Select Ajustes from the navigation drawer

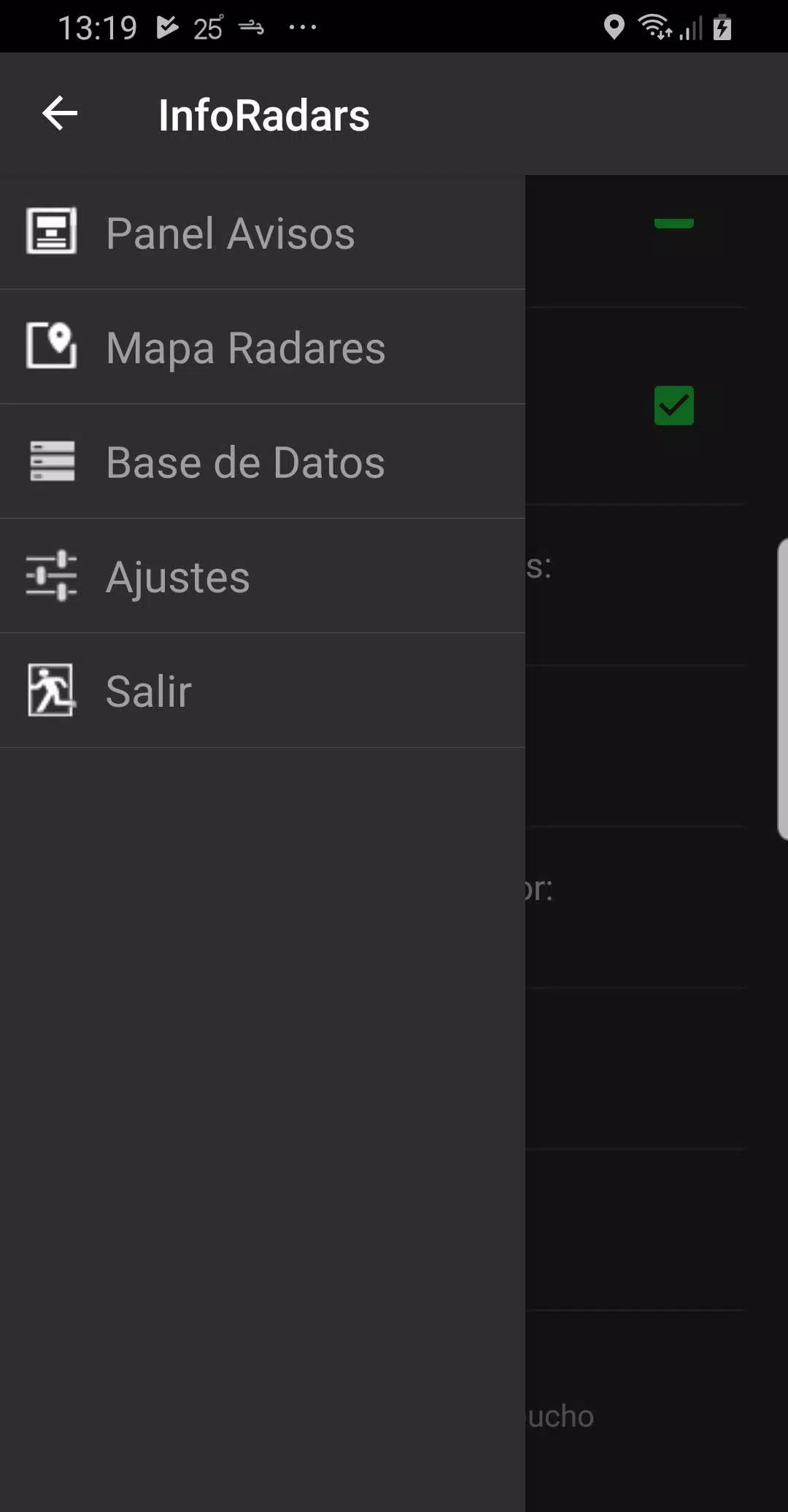tap(178, 576)
